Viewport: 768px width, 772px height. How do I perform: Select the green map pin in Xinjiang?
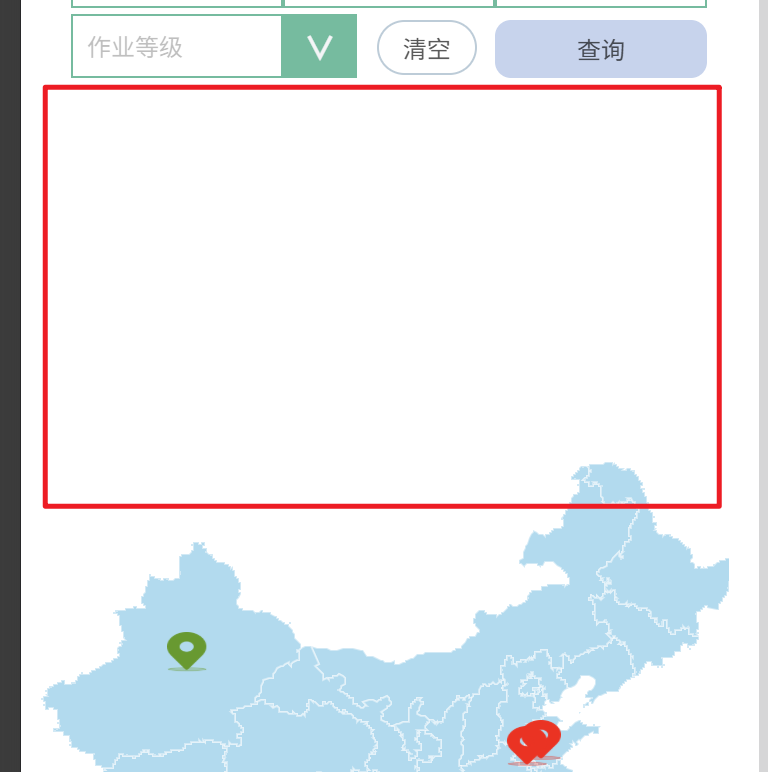click(186, 649)
